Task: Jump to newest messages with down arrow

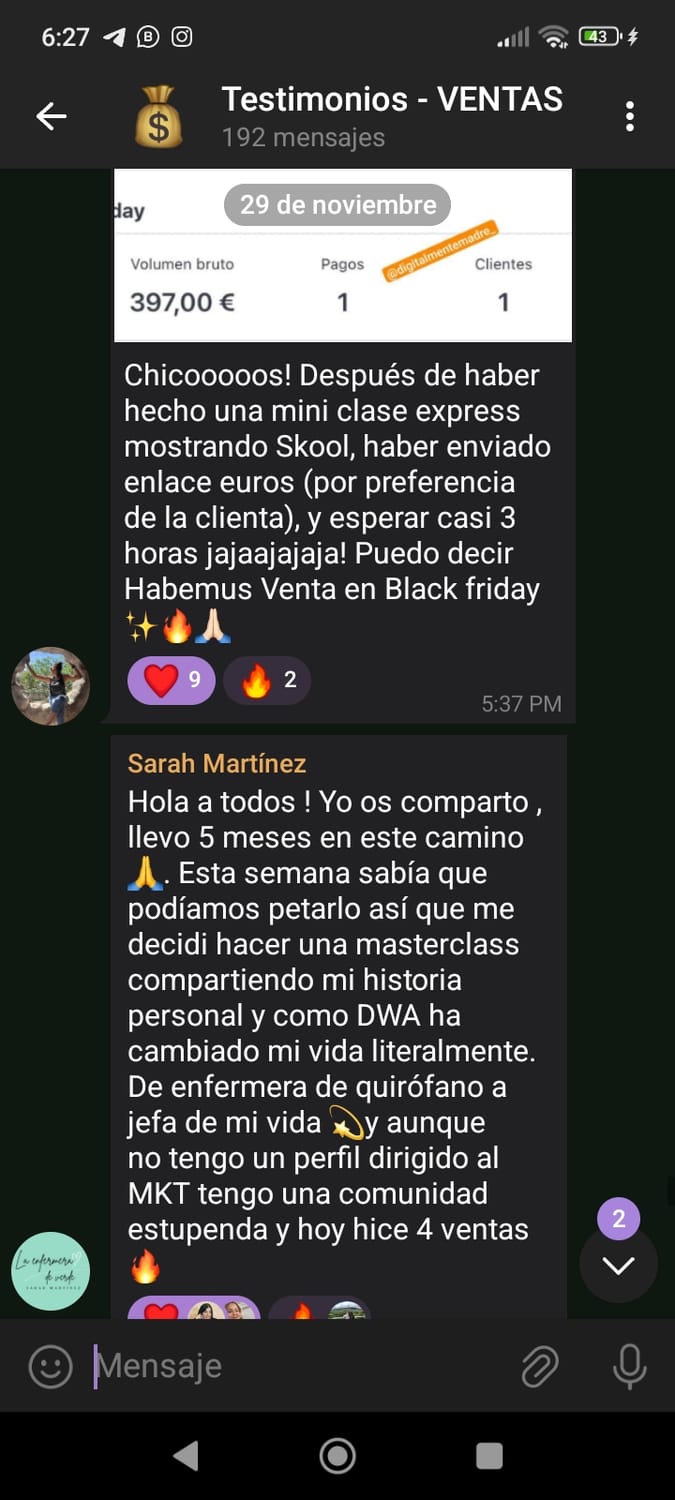Action: (x=618, y=1265)
